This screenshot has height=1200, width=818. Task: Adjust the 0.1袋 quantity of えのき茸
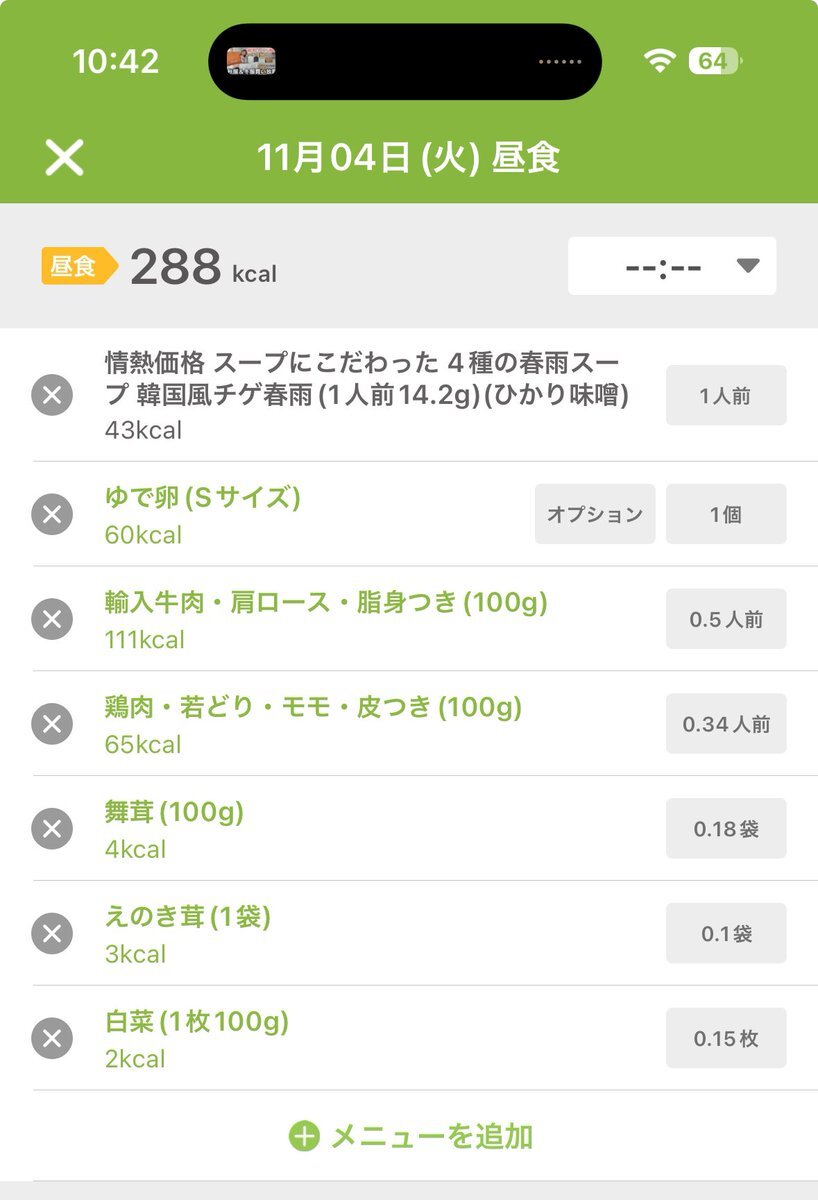[x=726, y=934]
